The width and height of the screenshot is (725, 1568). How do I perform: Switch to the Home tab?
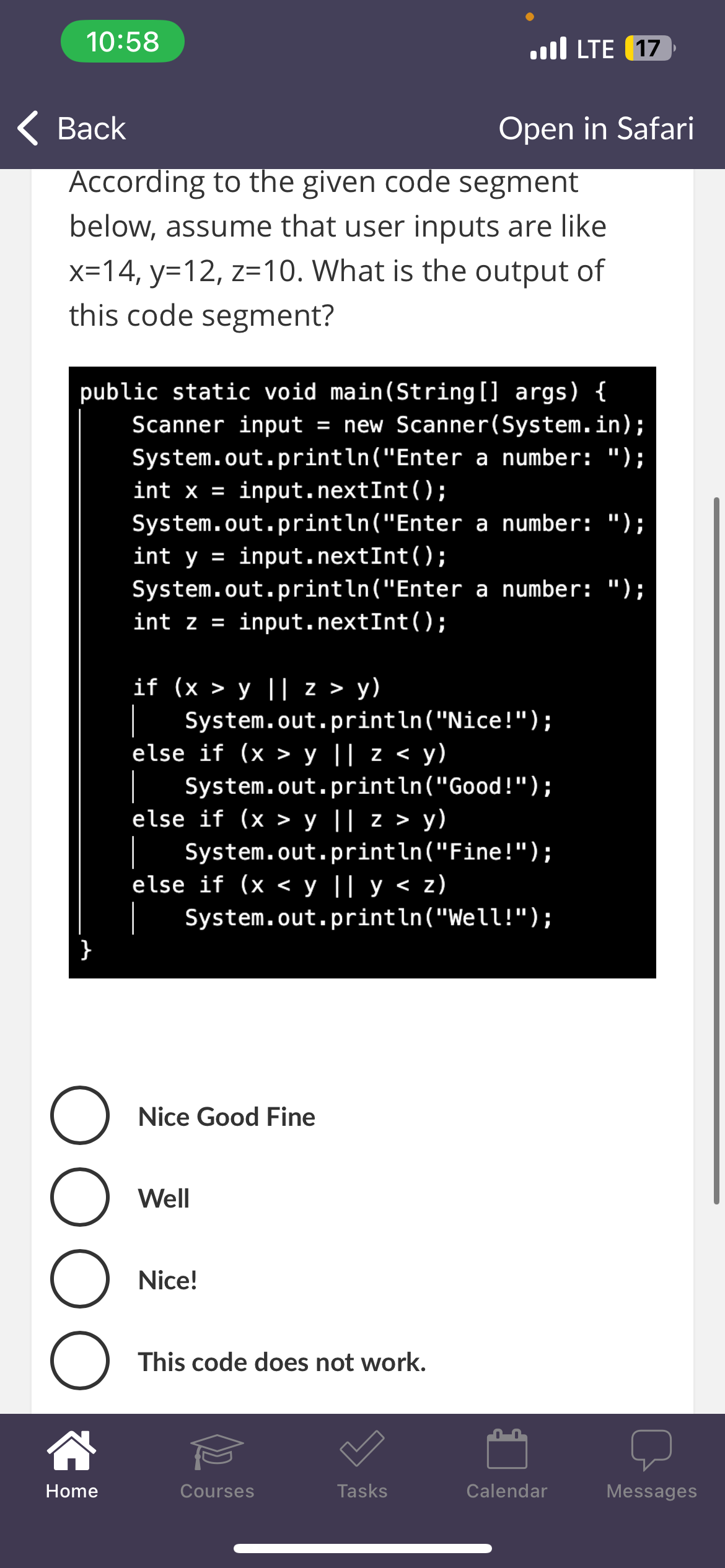[72, 1465]
